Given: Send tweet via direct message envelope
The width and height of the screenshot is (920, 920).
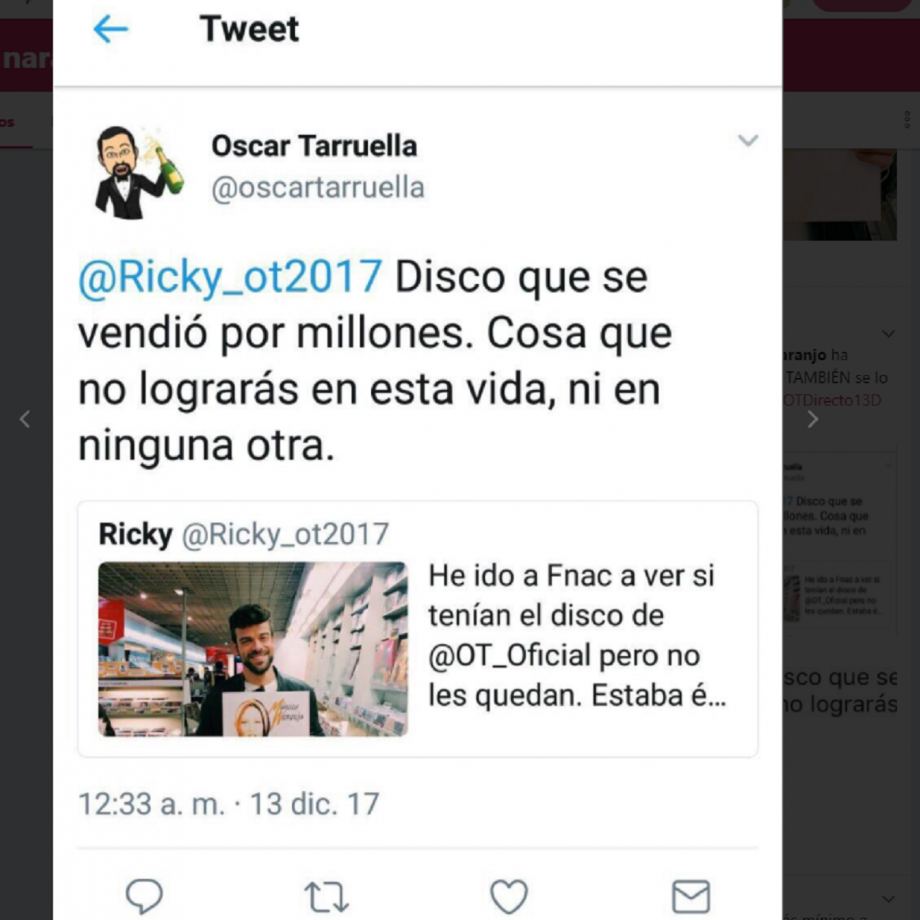Looking at the screenshot, I should [x=690, y=896].
